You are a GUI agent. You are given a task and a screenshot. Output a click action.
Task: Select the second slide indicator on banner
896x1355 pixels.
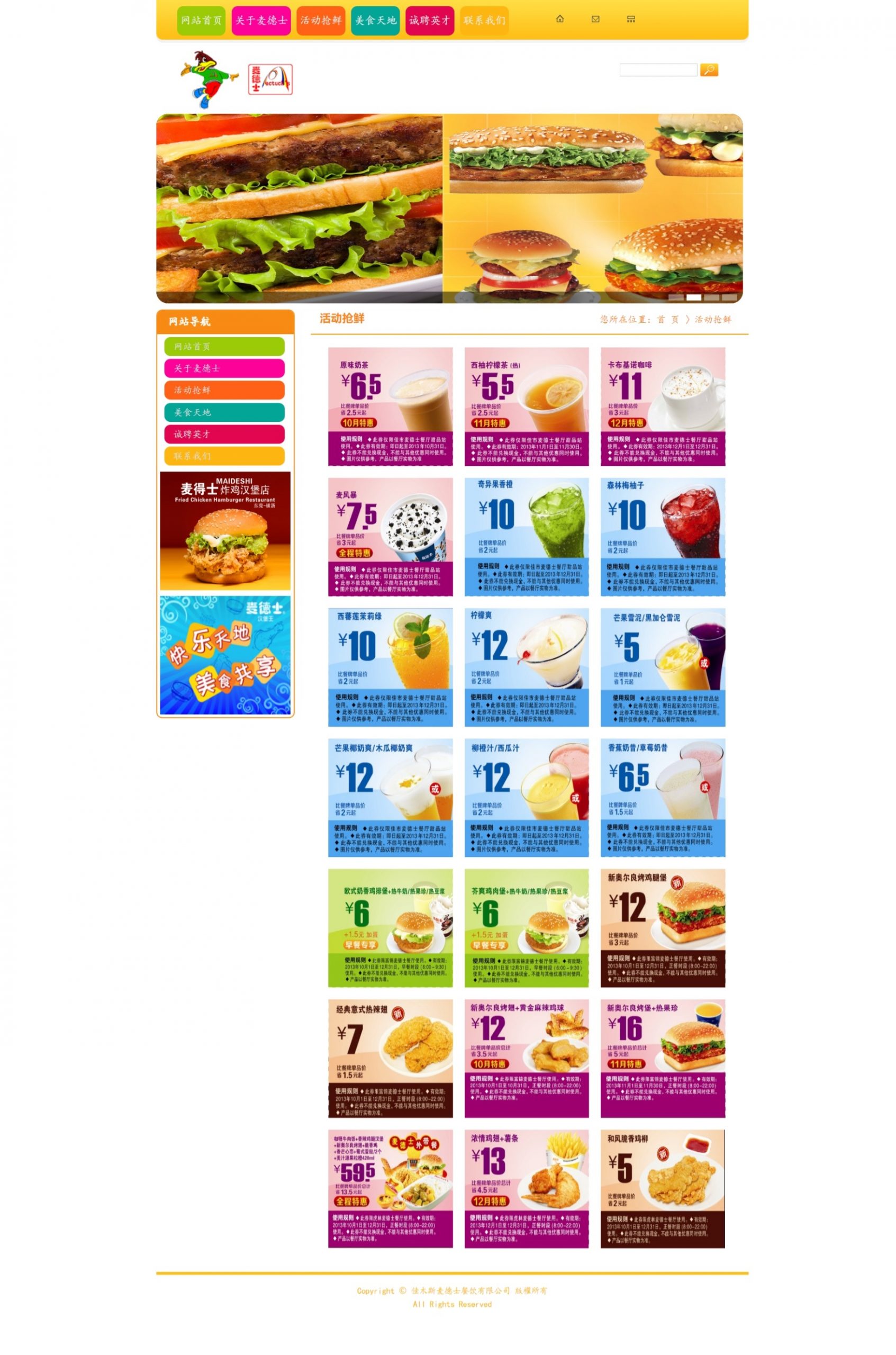click(693, 297)
